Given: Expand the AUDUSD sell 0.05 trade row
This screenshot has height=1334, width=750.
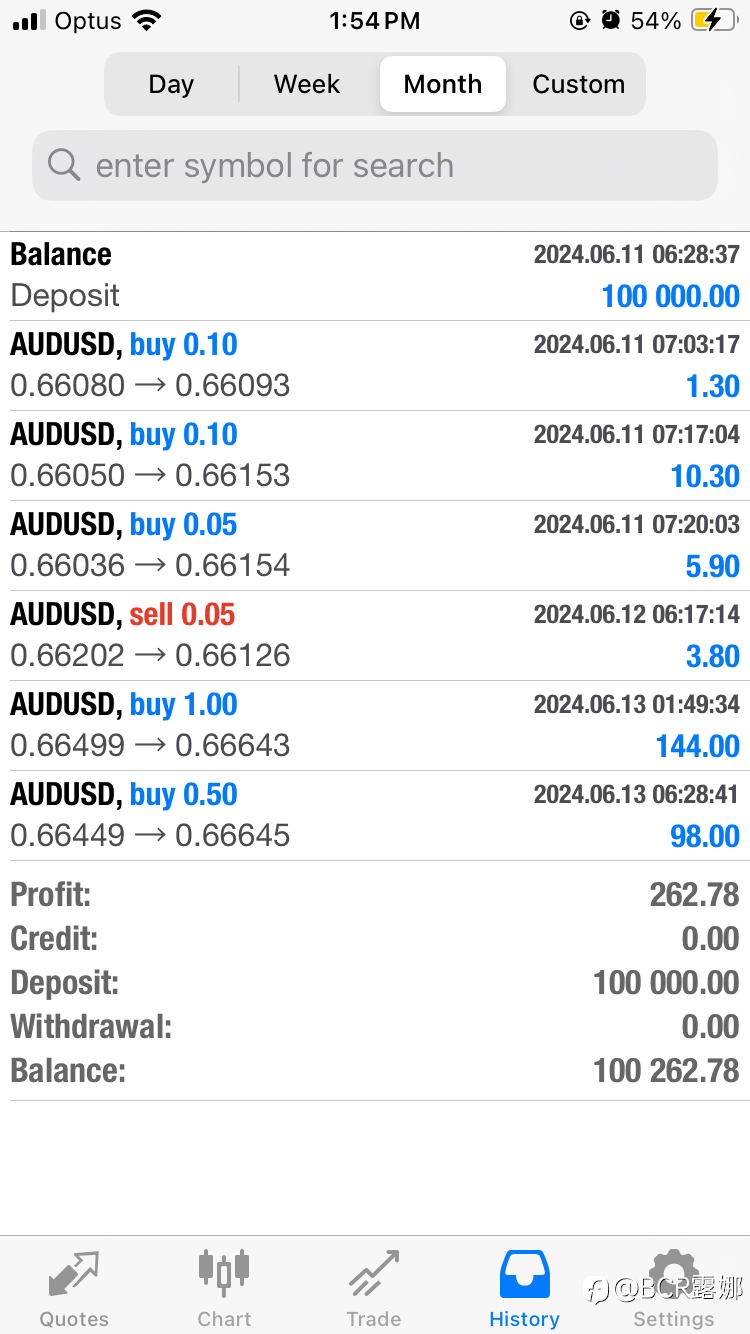Looking at the screenshot, I should pos(375,636).
